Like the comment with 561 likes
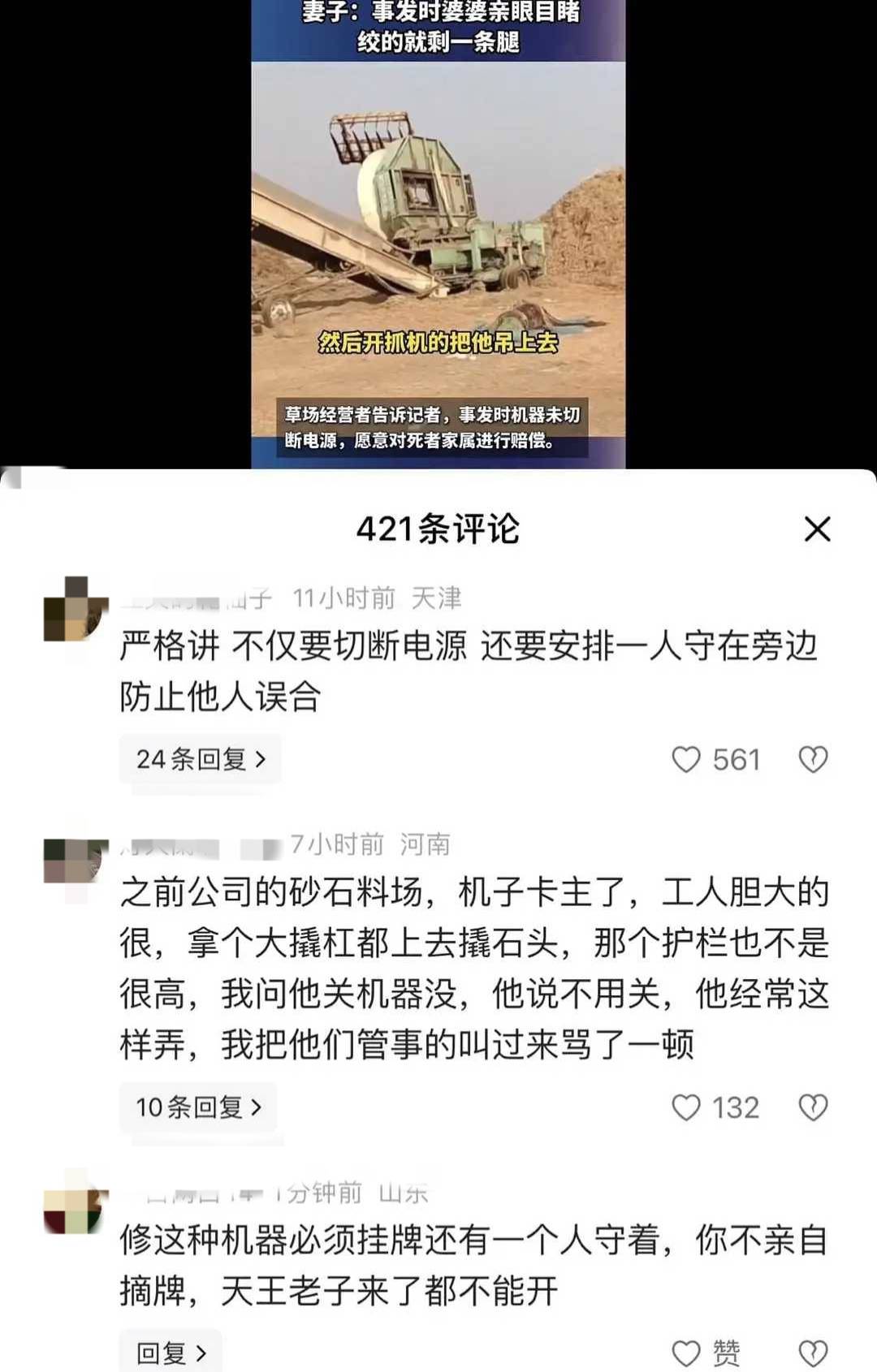Image resolution: width=877 pixels, height=1372 pixels. [x=686, y=760]
